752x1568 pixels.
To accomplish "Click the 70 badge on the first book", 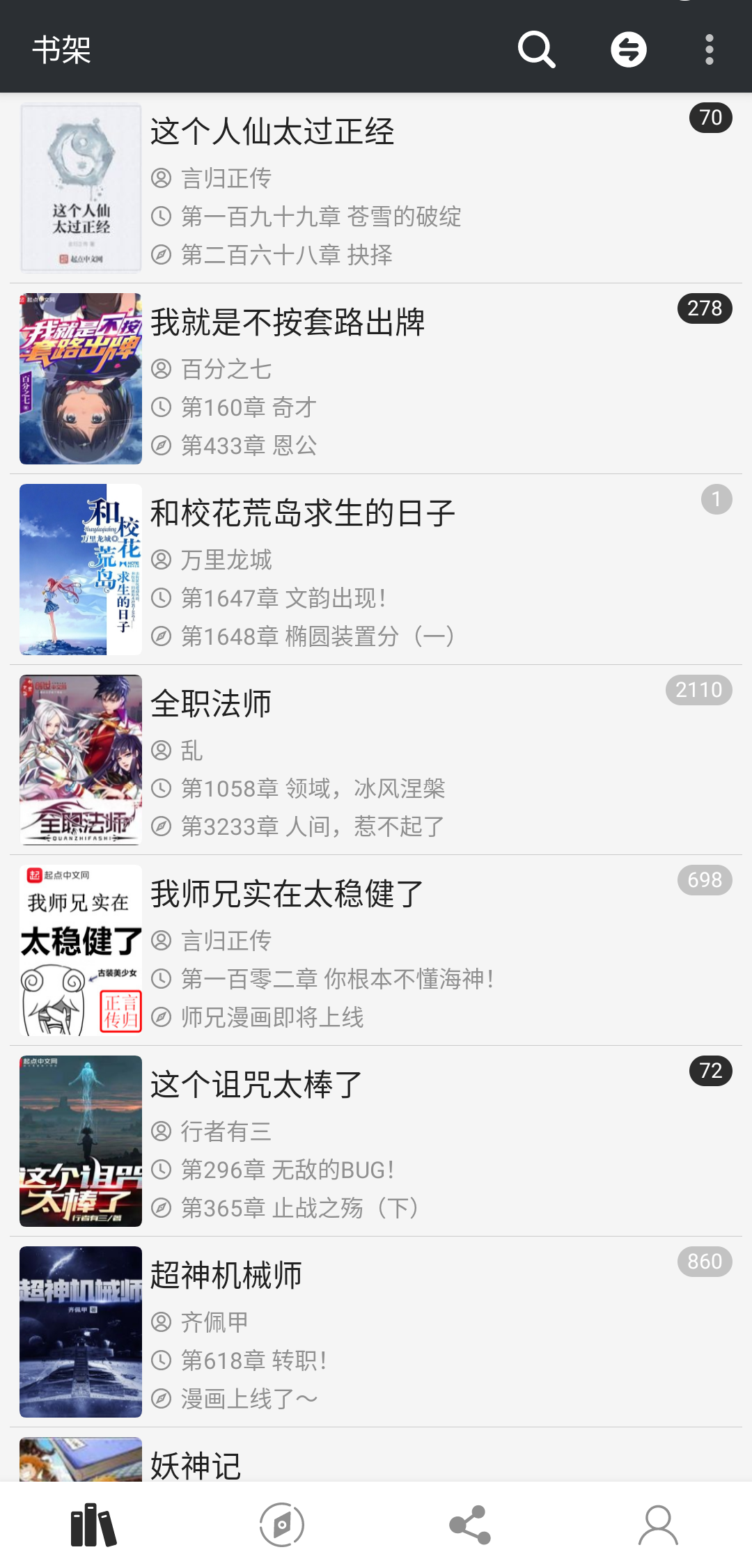I will [711, 118].
